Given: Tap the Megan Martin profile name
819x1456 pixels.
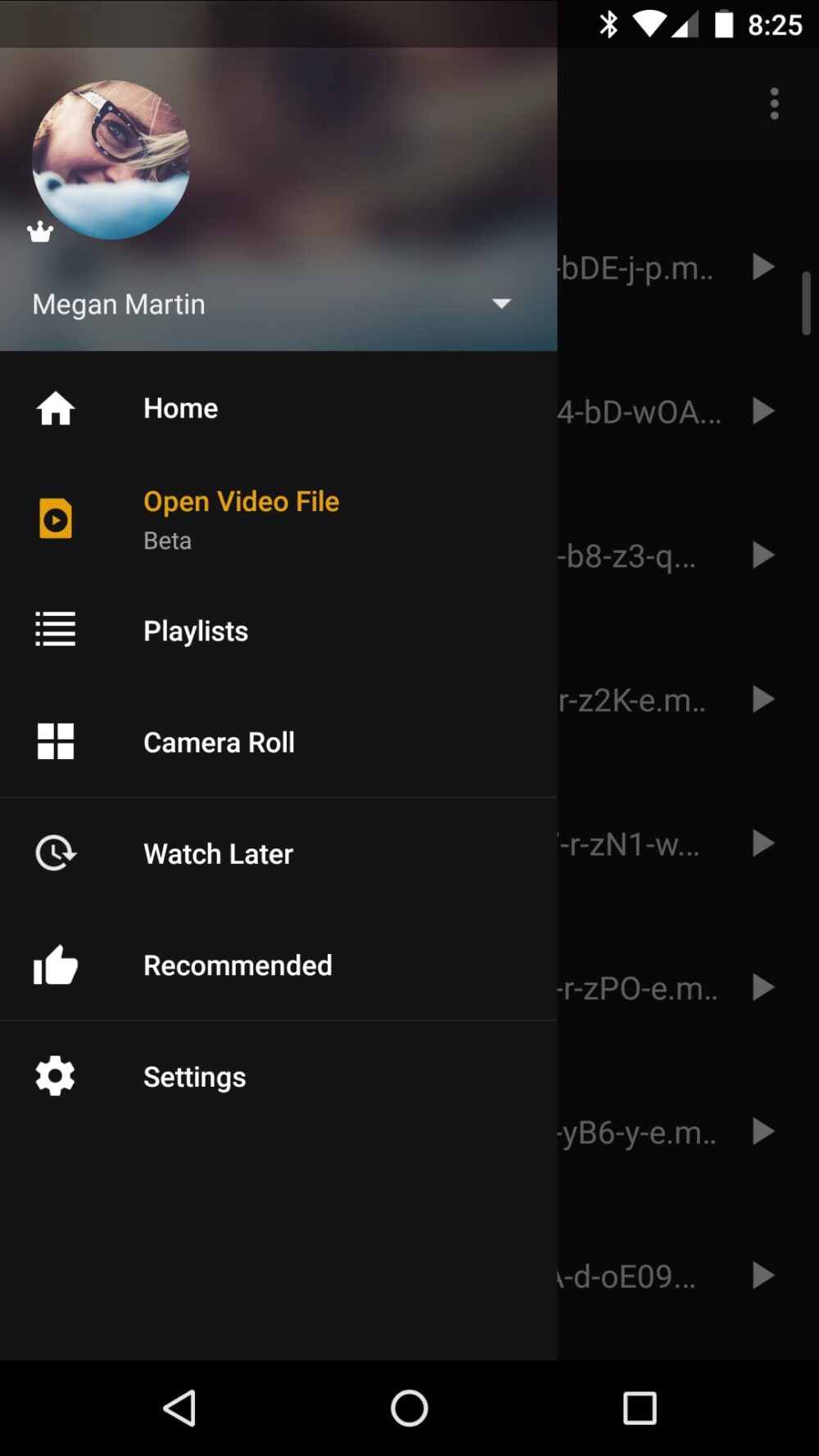Looking at the screenshot, I should (118, 304).
